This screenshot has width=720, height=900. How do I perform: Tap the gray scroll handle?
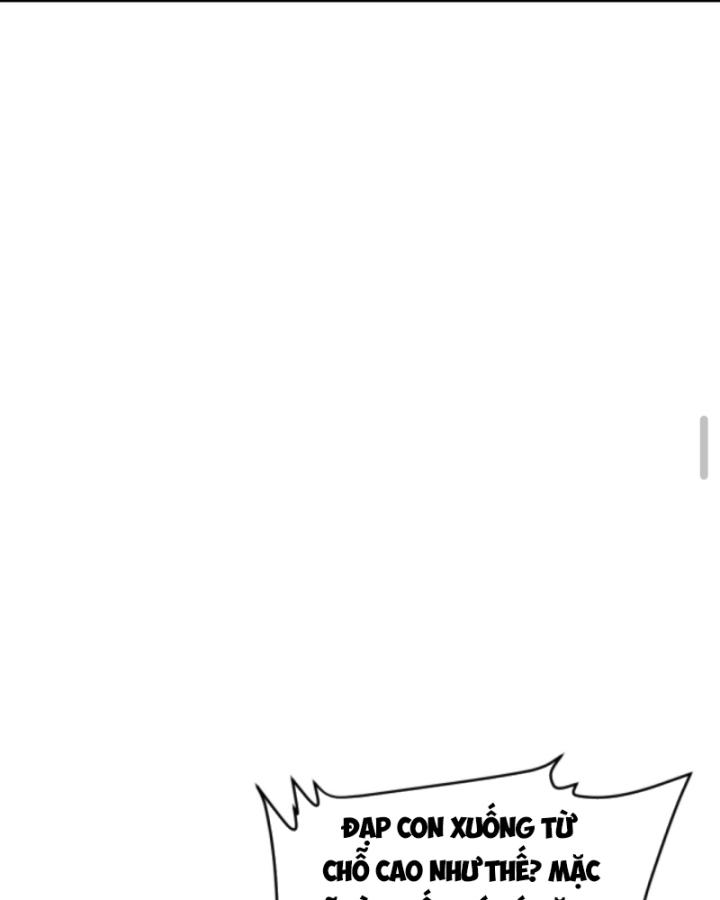click(704, 448)
